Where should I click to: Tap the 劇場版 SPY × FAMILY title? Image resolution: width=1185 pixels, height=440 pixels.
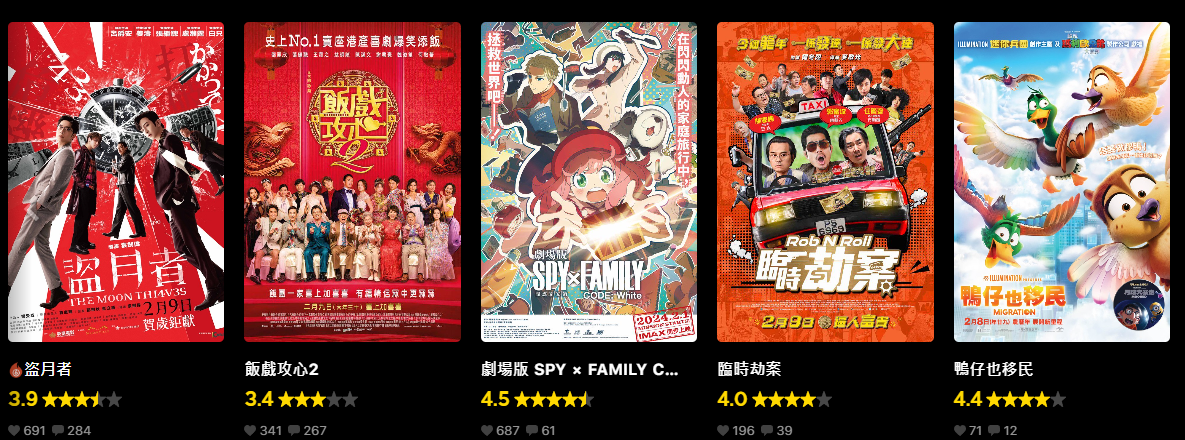[x=579, y=369]
